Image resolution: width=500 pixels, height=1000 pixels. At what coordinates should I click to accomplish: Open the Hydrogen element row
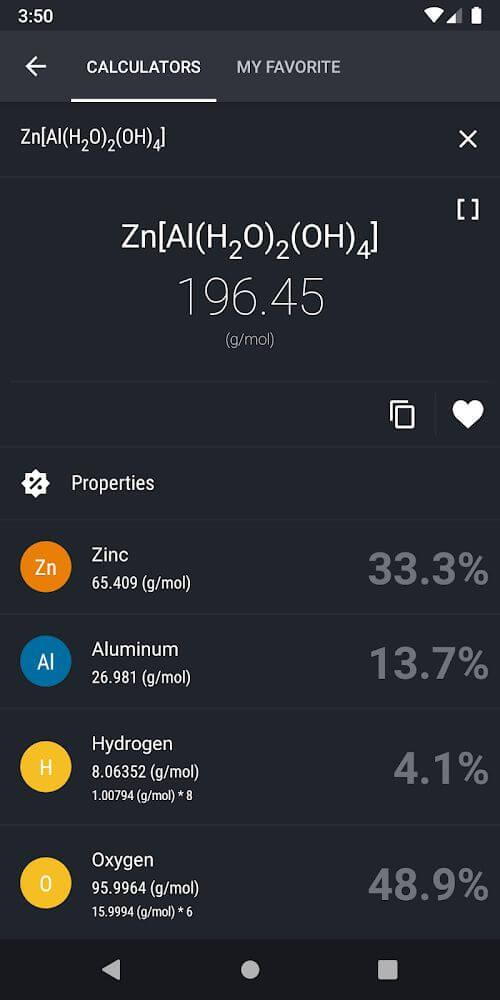(250, 767)
